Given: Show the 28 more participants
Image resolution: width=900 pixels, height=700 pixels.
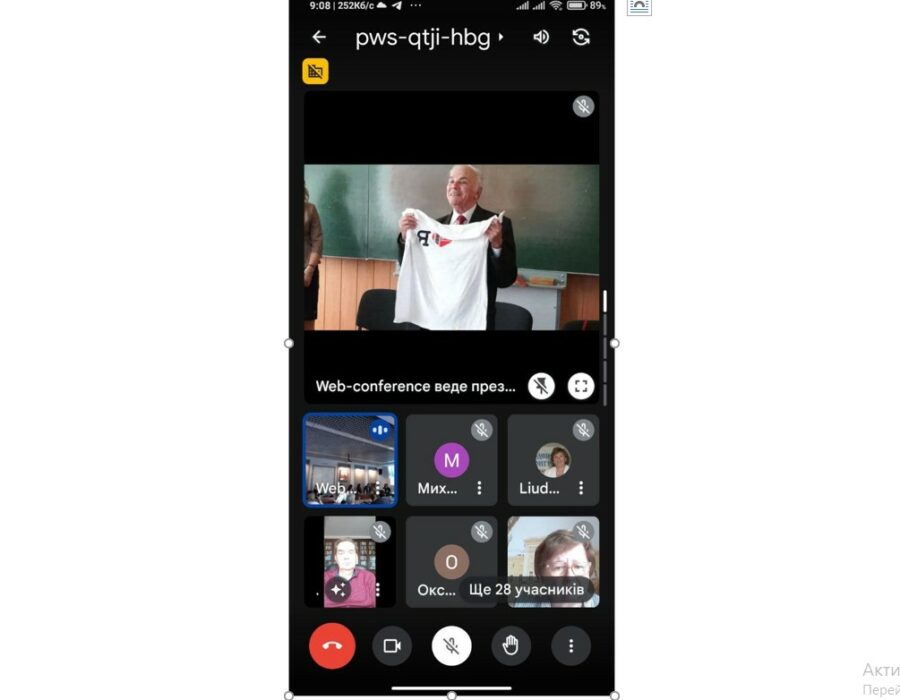Looking at the screenshot, I should 526,590.
